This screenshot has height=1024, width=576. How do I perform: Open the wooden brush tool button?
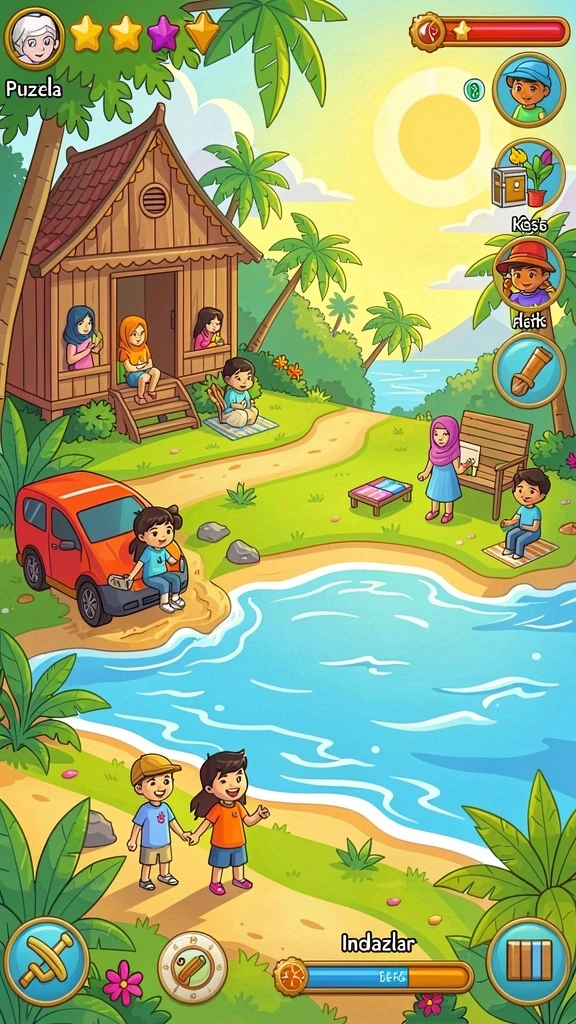[528, 370]
